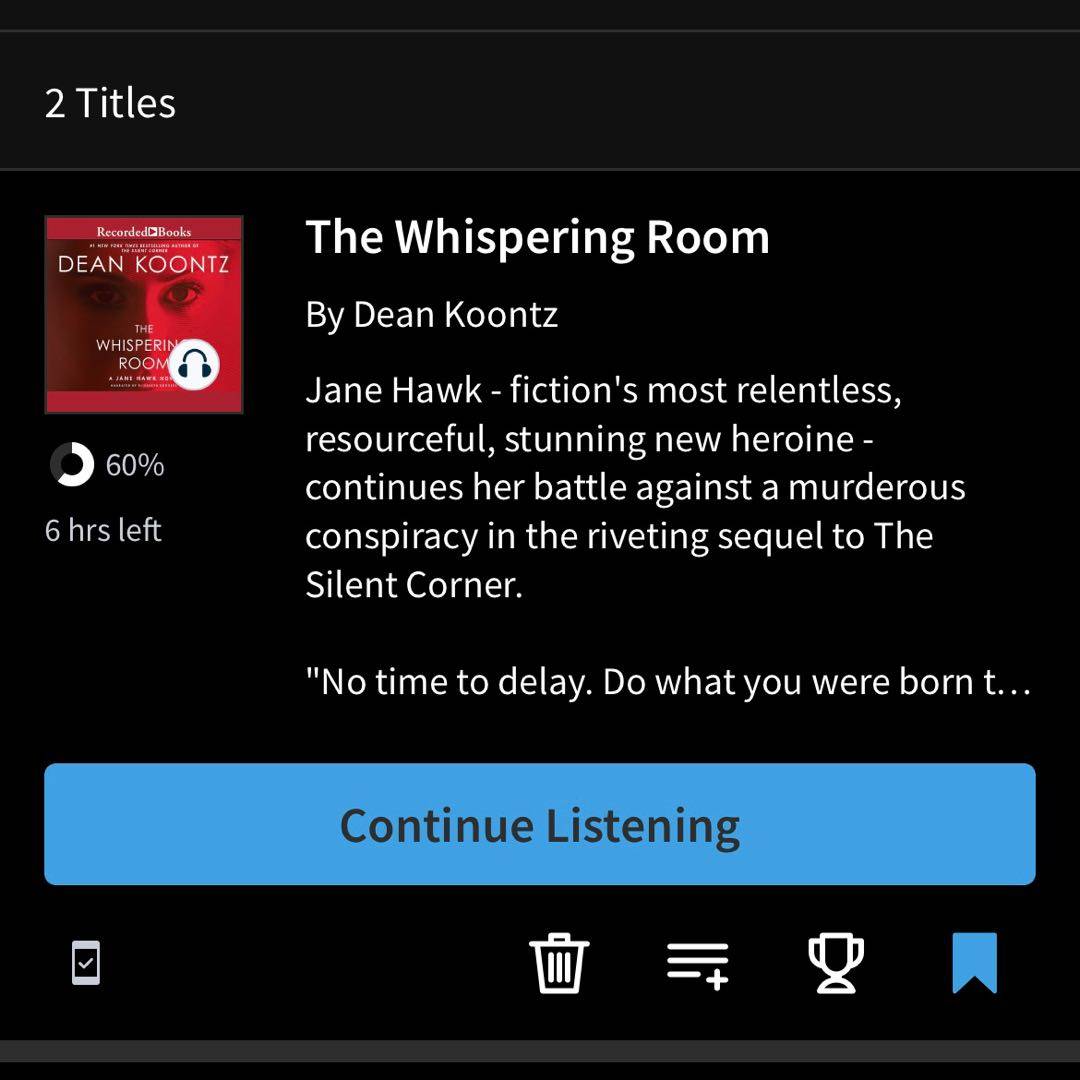Delete the title with the trash icon
Viewport: 1080px width, 1080px height.
(x=559, y=963)
